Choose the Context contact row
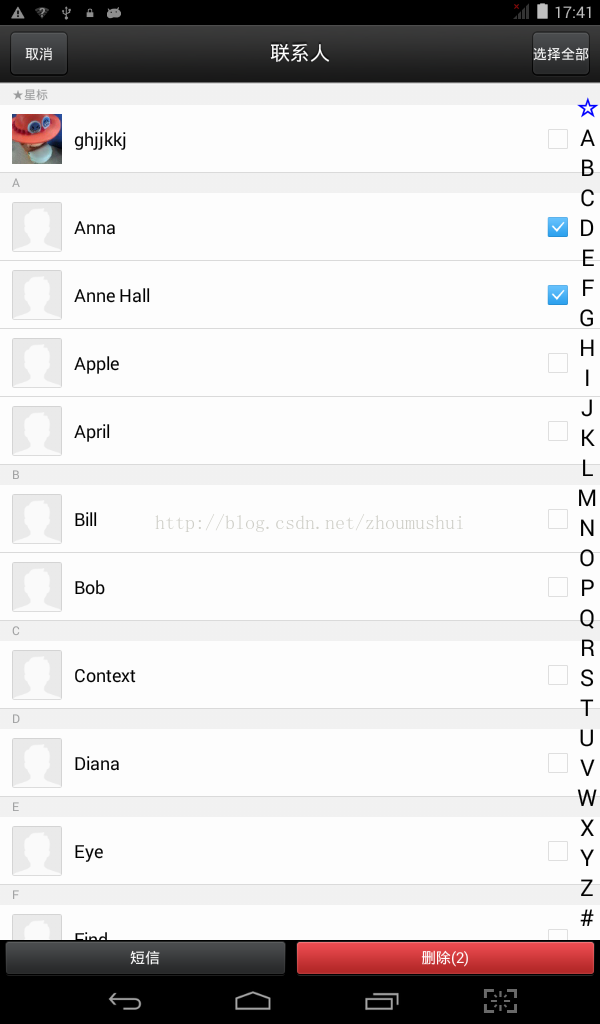600x1024 pixels. pos(287,675)
